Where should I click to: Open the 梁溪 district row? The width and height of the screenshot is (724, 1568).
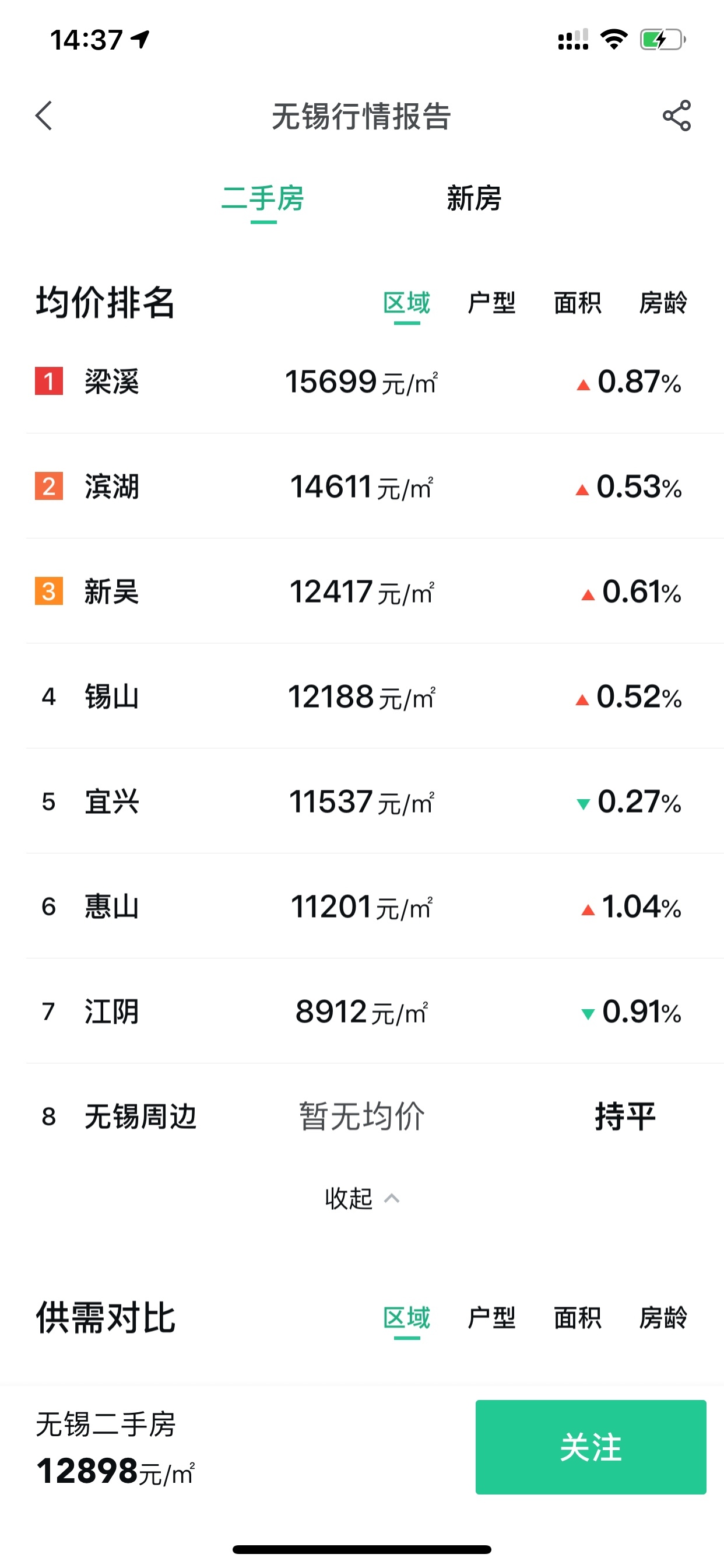(x=361, y=381)
